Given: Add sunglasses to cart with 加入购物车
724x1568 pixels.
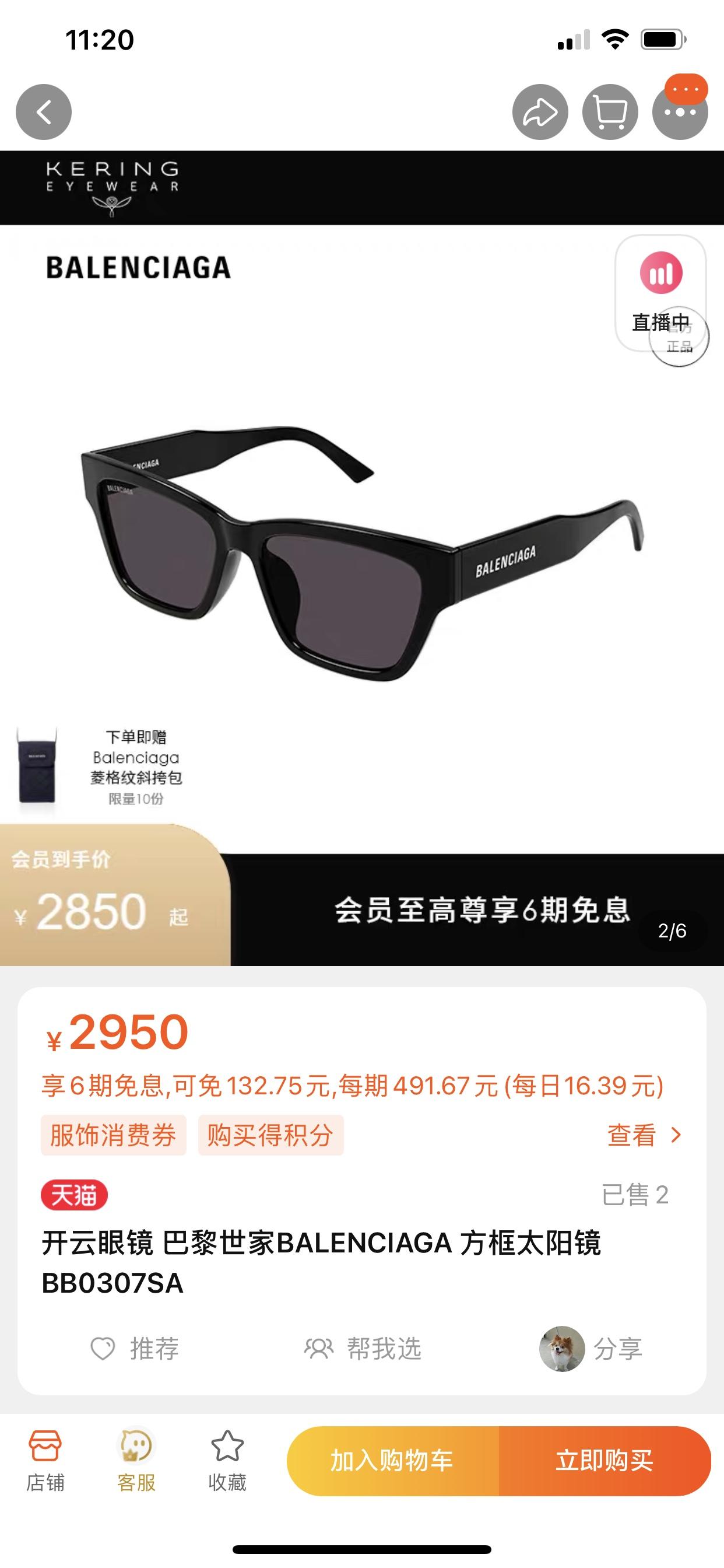Looking at the screenshot, I should pyautogui.click(x=392, y=1461).
